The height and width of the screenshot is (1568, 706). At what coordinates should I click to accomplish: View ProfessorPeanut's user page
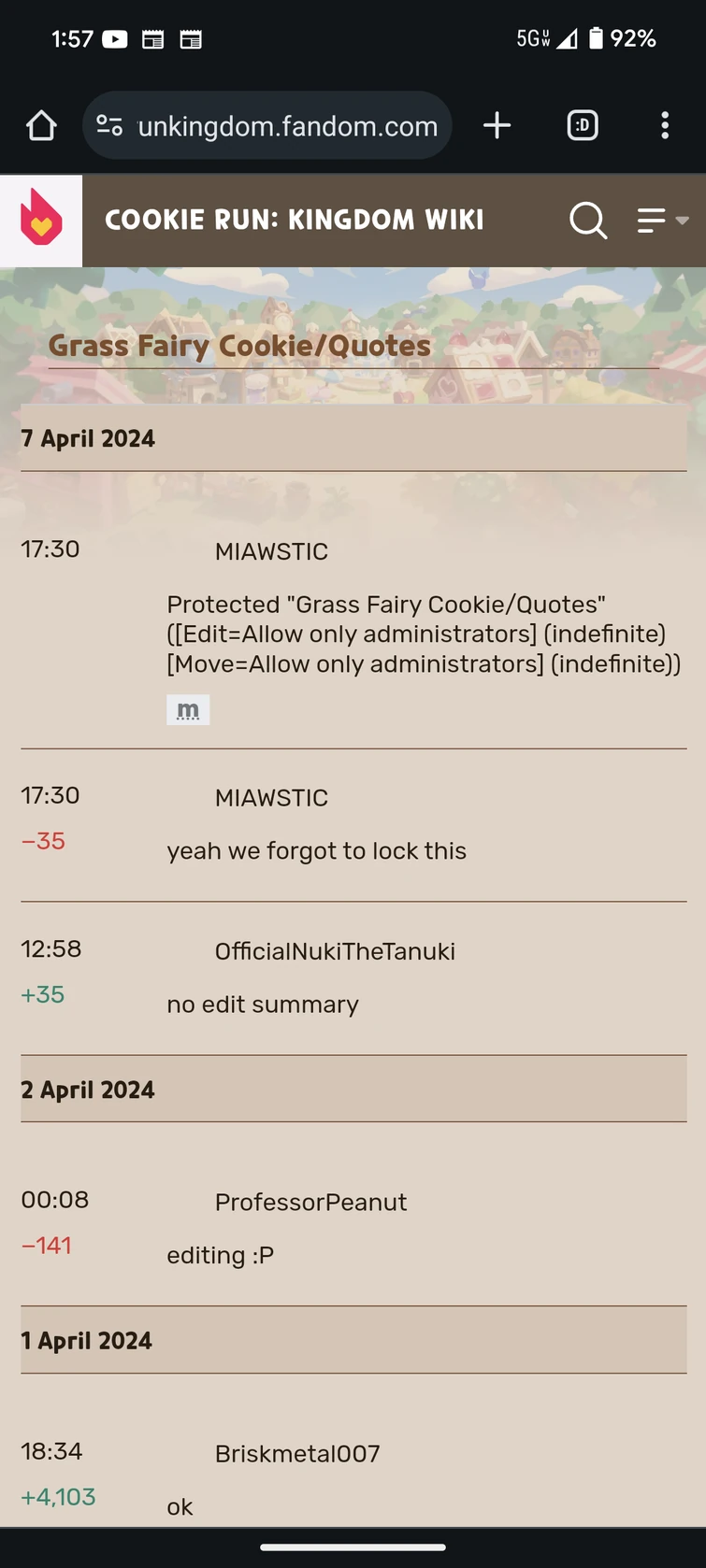310,1203
